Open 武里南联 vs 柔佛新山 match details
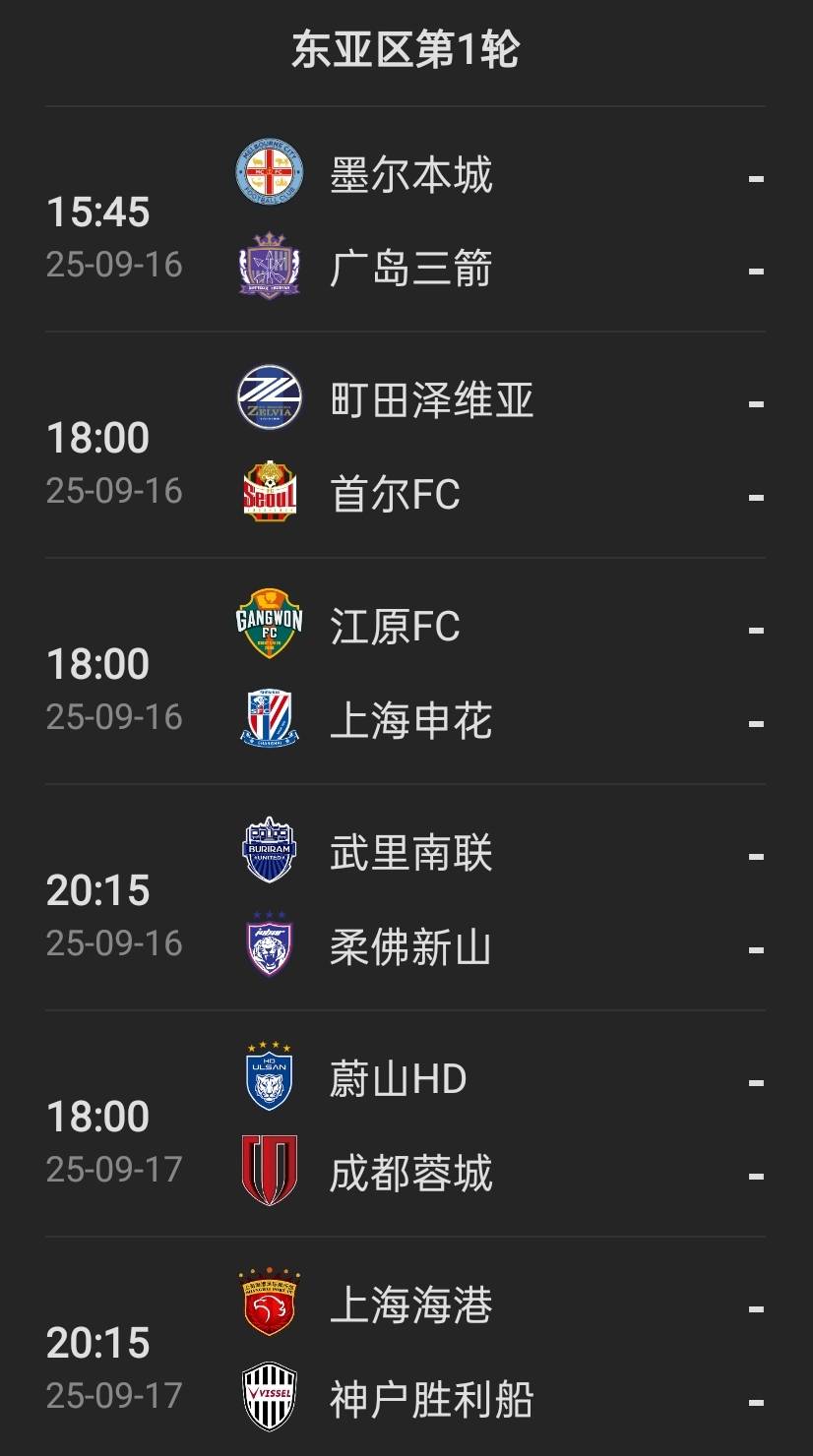 [x=406, y=900]
